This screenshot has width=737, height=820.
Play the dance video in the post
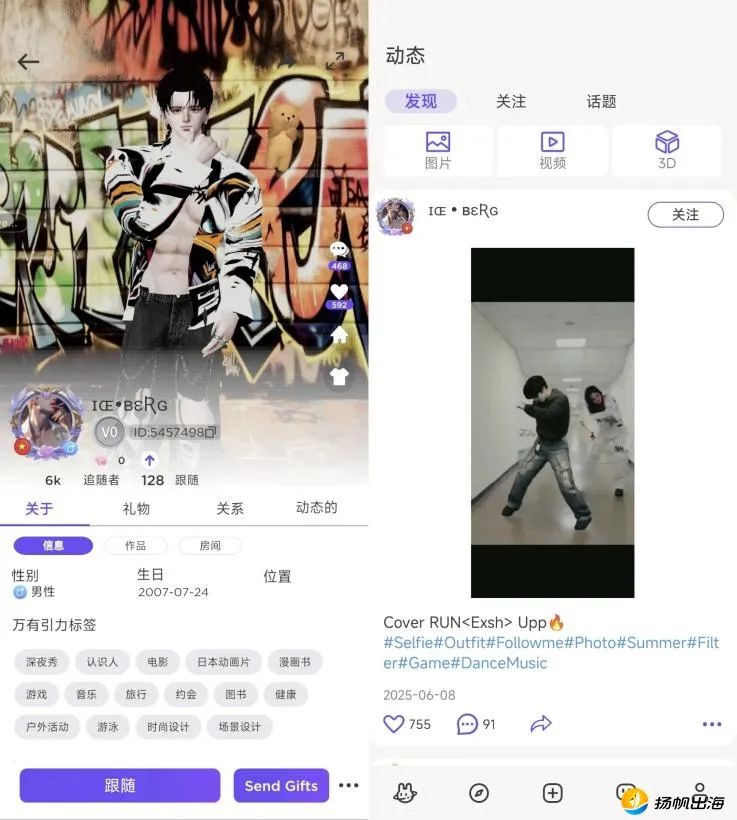552,422
